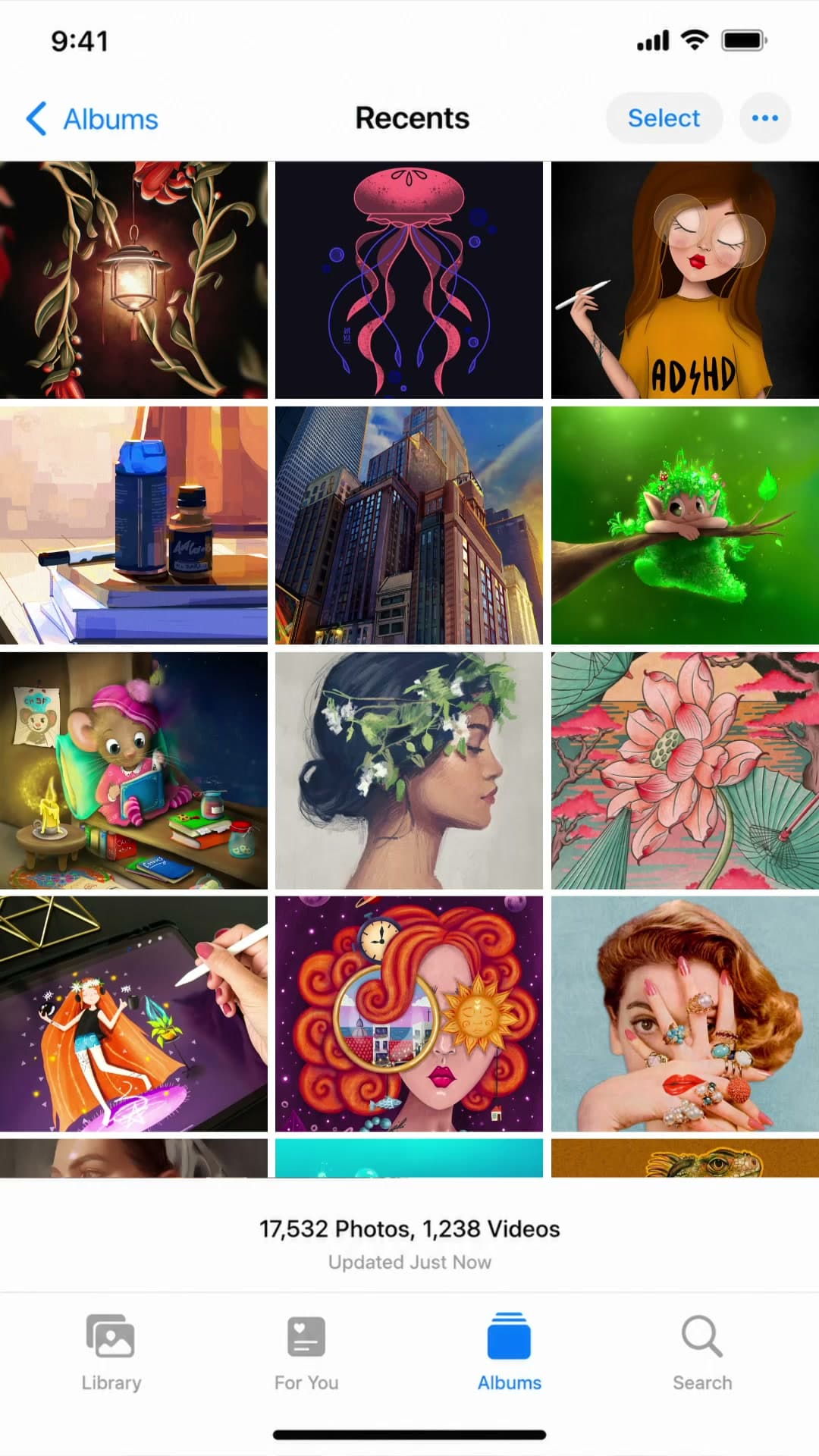This screenshot has height=1456, width=819.
Task: View the woman with ringed hands photo
Action: pyautogui.click(x=685, y=1015)
